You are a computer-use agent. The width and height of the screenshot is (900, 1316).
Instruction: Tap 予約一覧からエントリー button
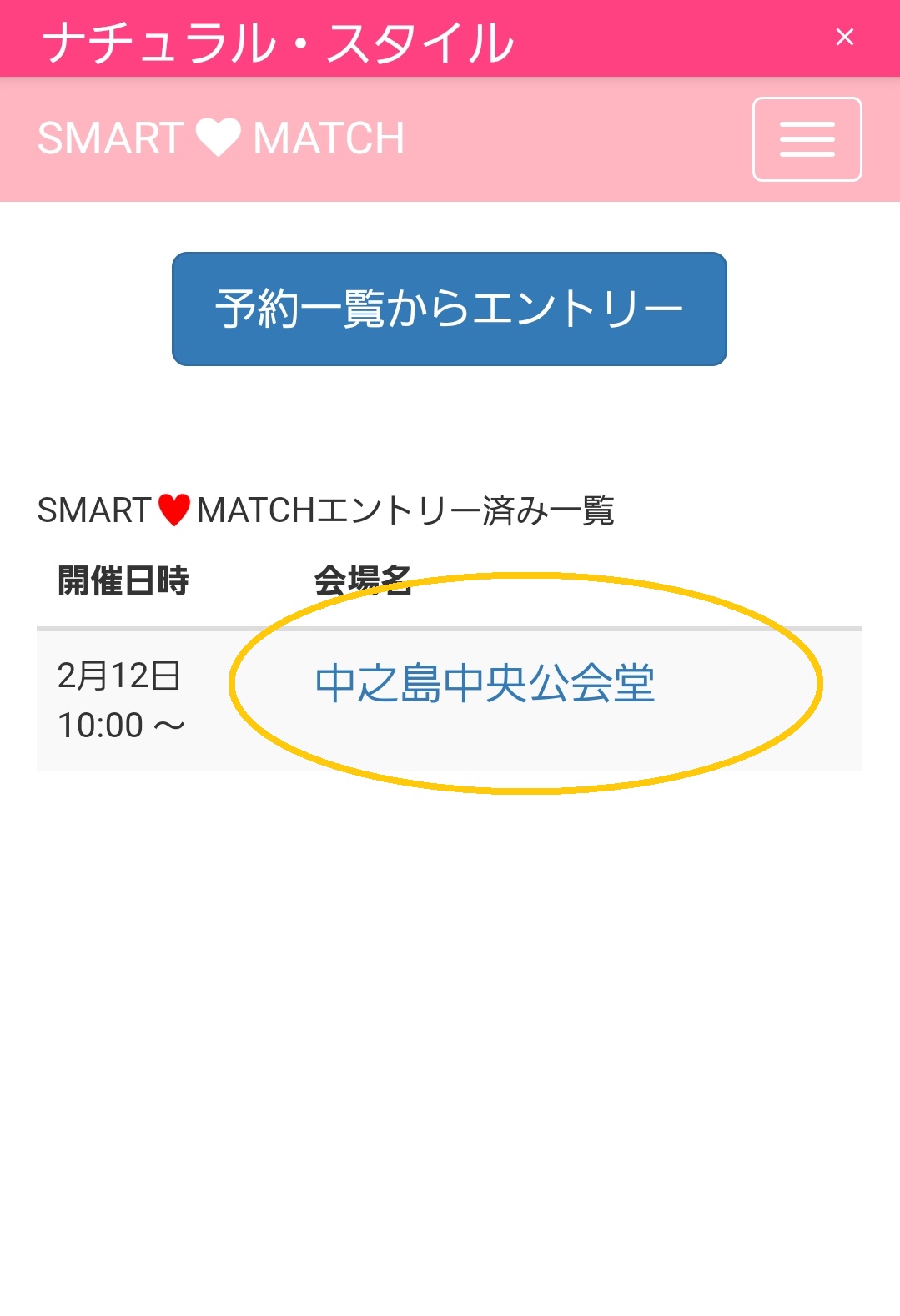click(449, 309)
